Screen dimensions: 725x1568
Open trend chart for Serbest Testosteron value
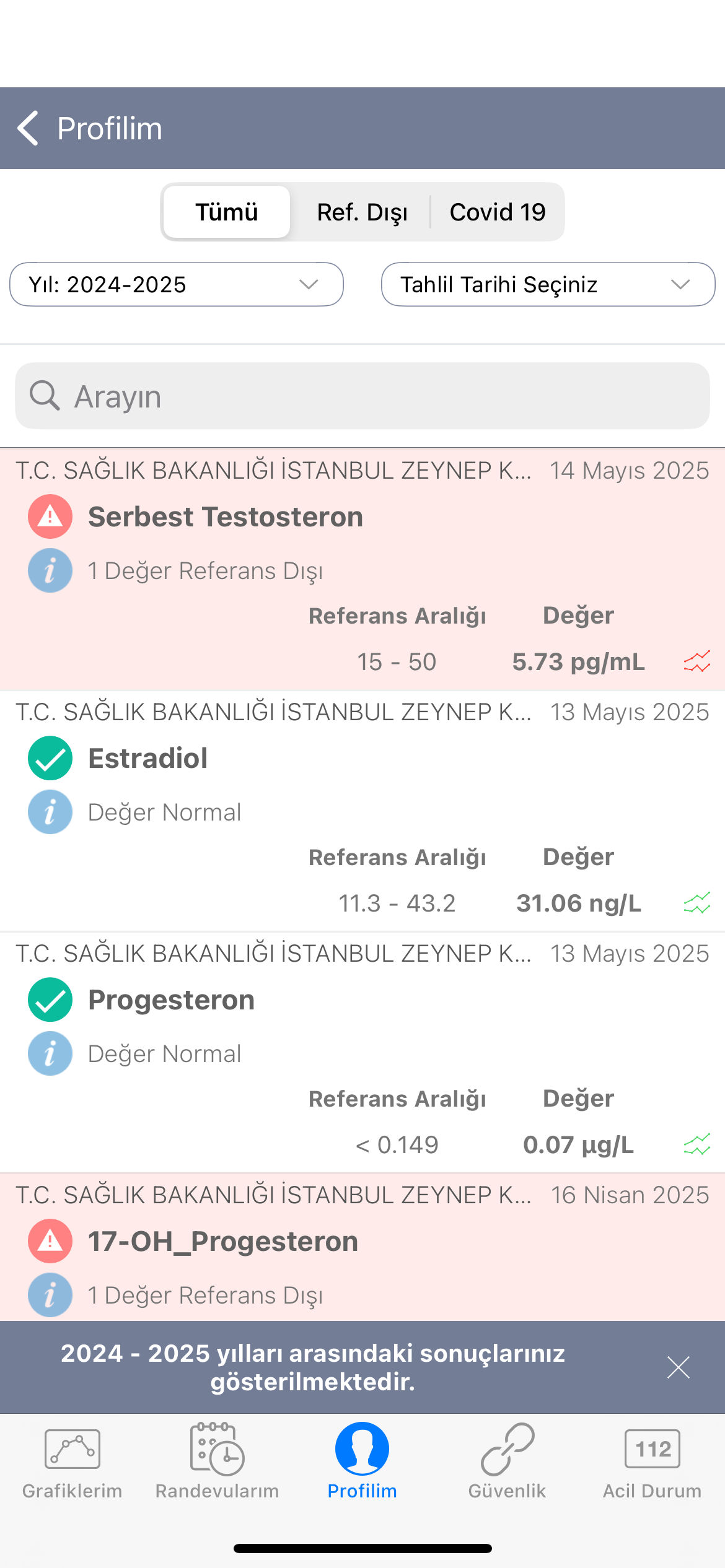point(697,661)
